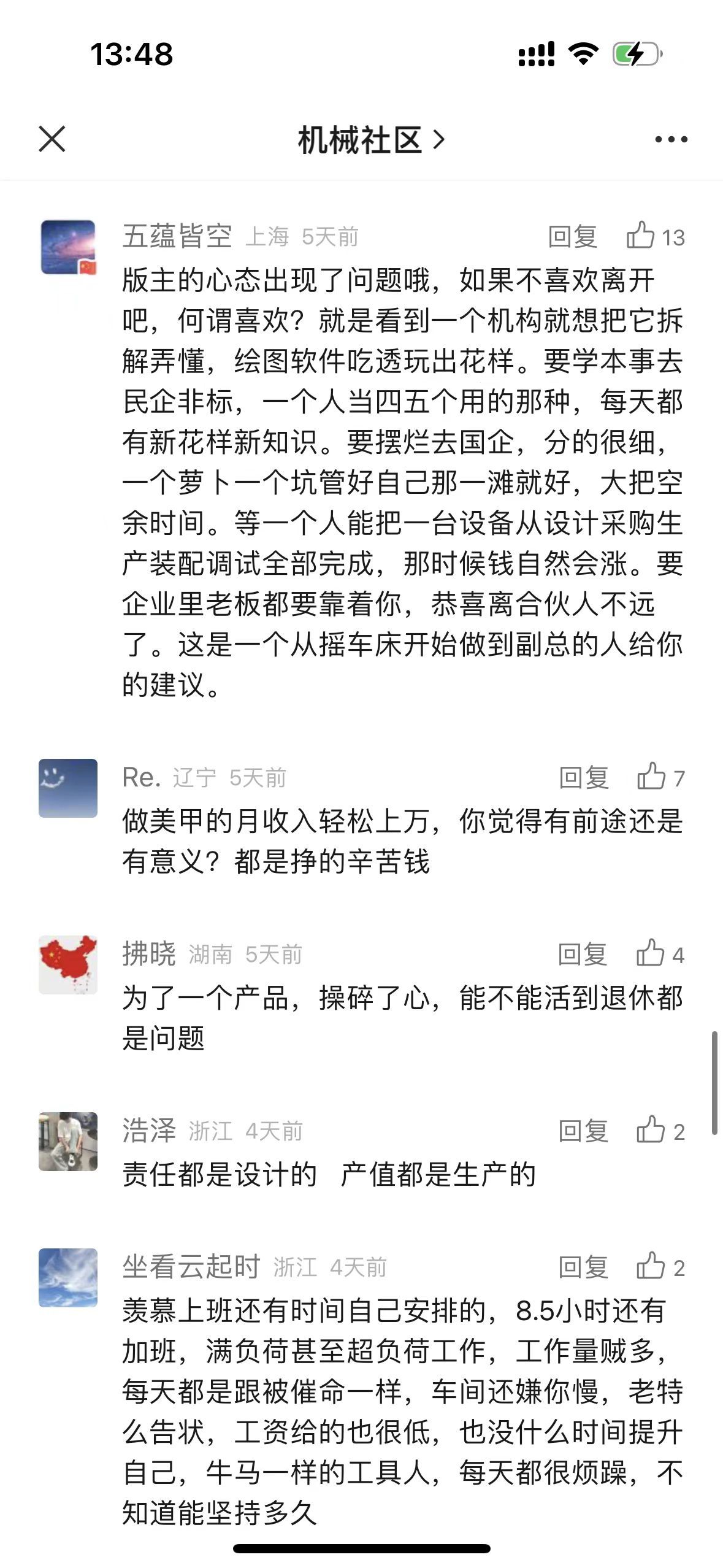Give 浩泽's comment a thumbs up
This screenshot has width=723, height=1568.
tap(651, 1130)
